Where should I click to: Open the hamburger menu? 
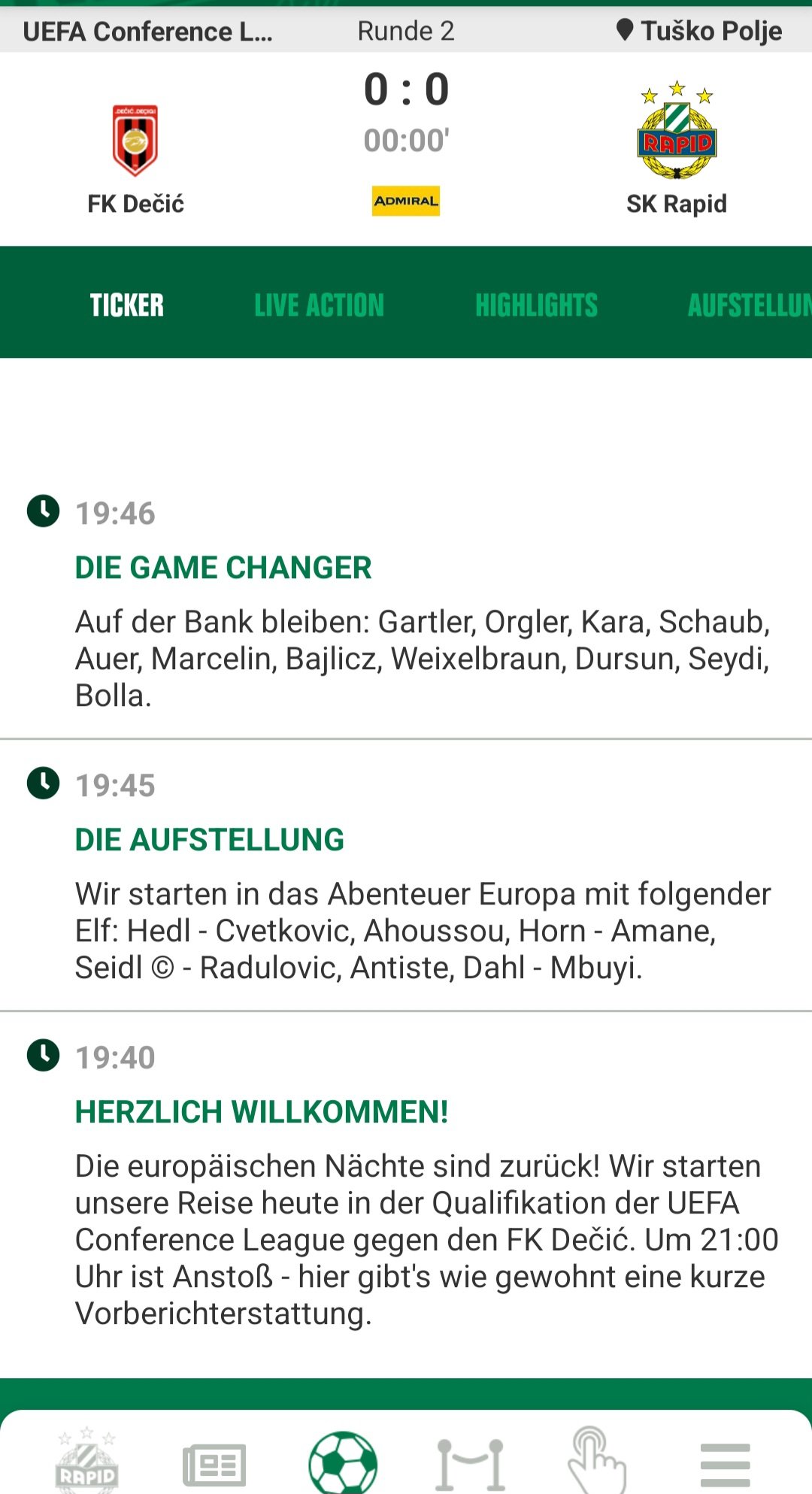coord(726,1465)
